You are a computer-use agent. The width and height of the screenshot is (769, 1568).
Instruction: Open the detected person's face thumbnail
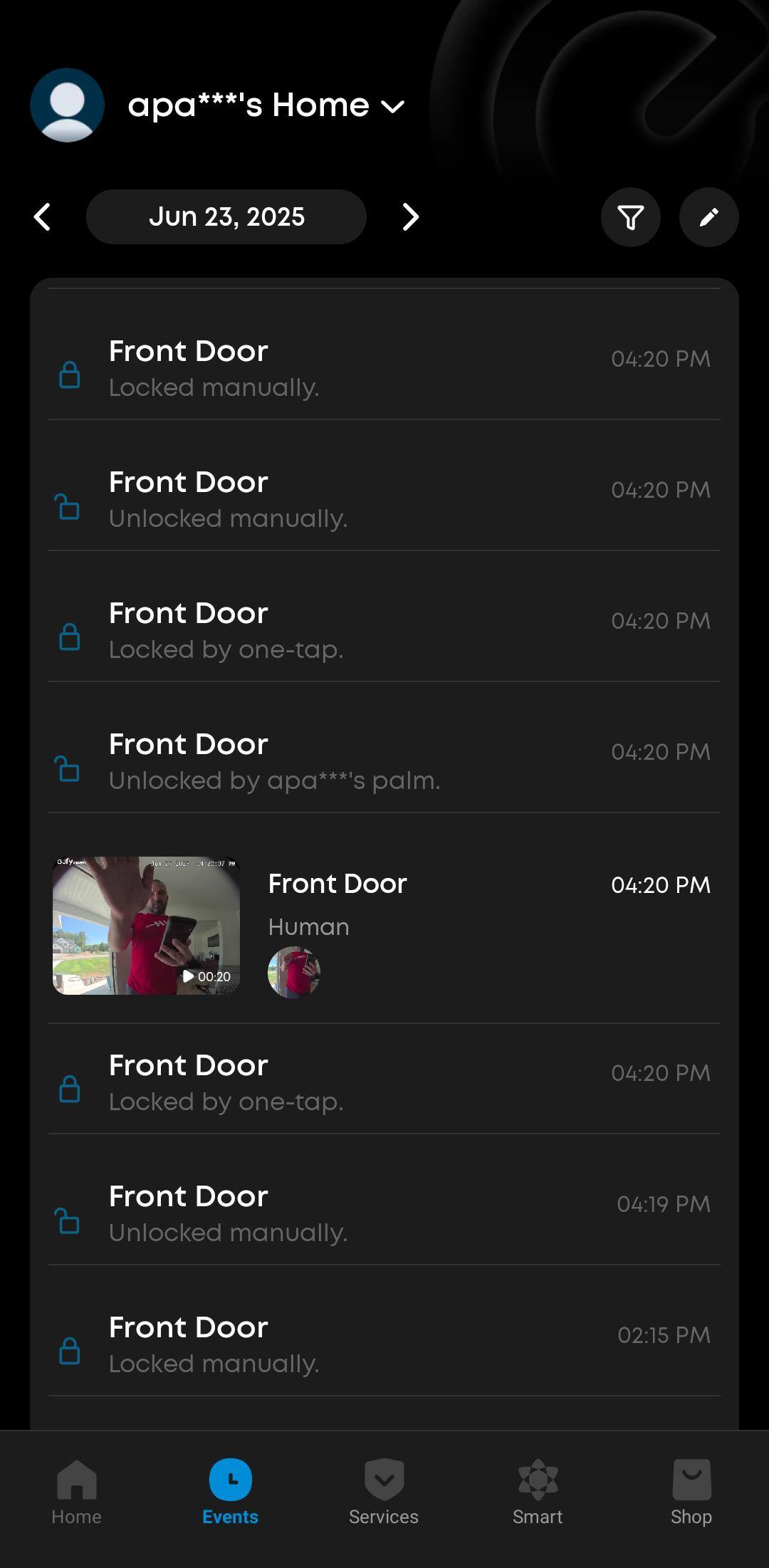point(294,972)
